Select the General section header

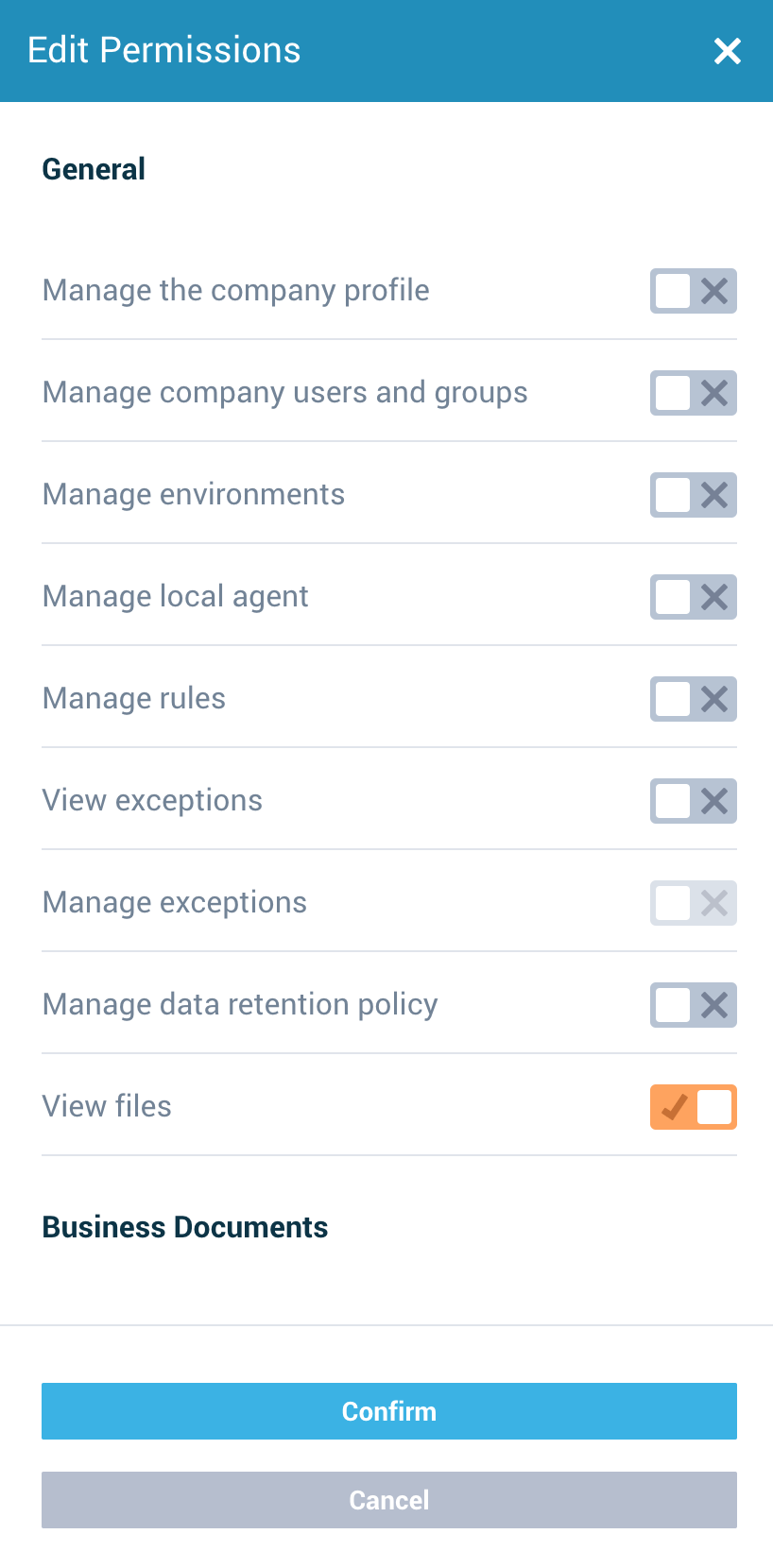[93, 169]
